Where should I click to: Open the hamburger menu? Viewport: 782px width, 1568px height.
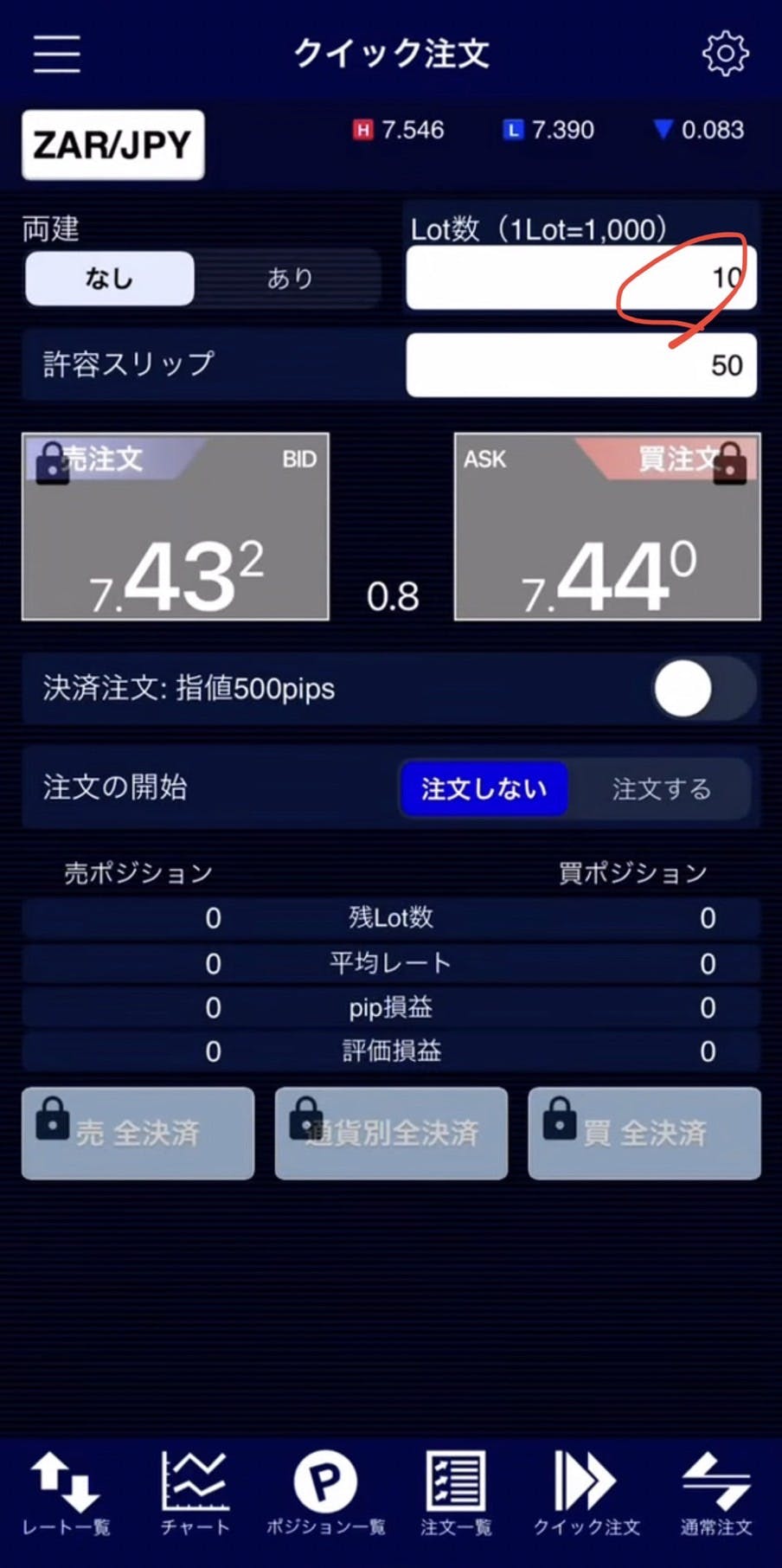click(57, 54)
